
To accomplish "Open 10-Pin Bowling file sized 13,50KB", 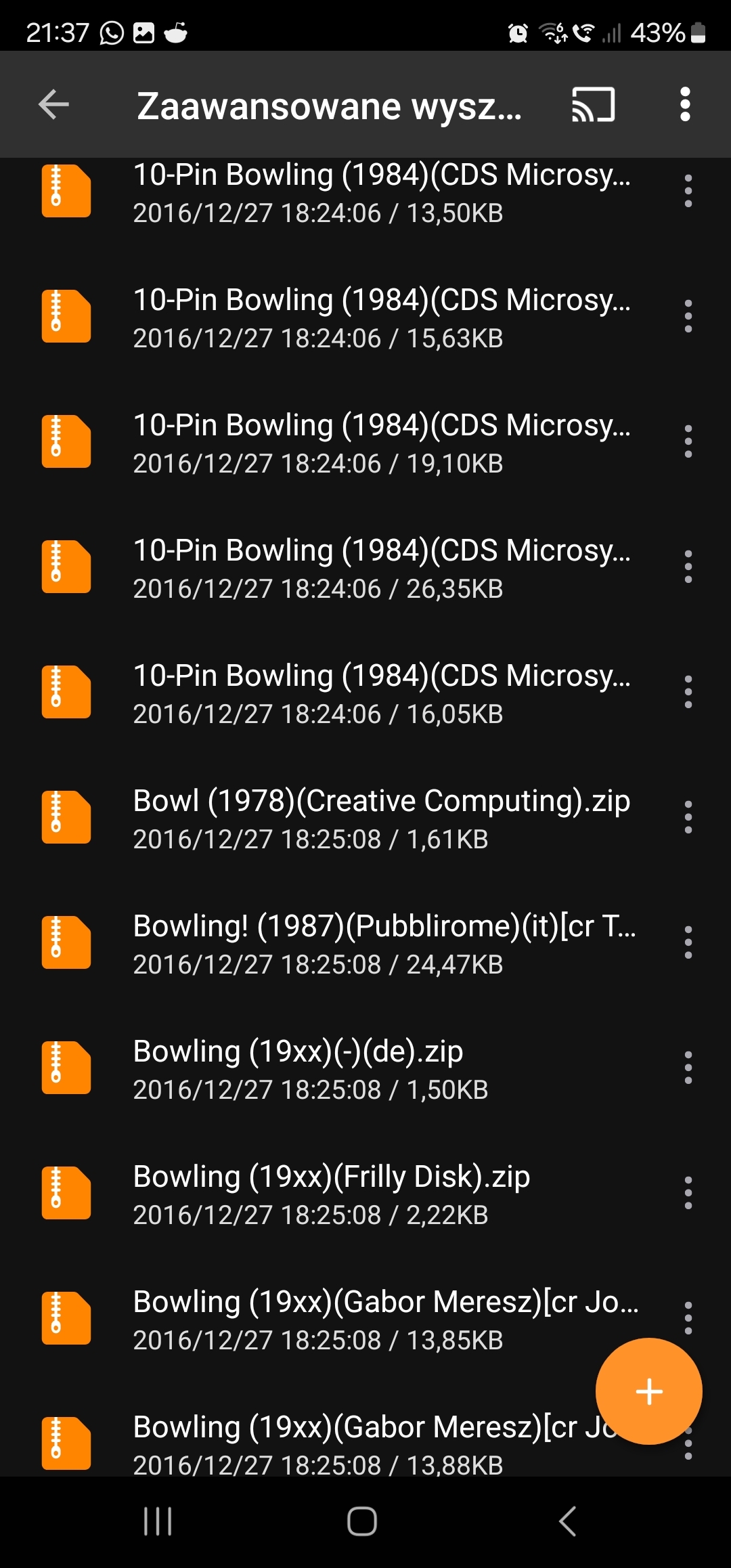I will [382, 193].
